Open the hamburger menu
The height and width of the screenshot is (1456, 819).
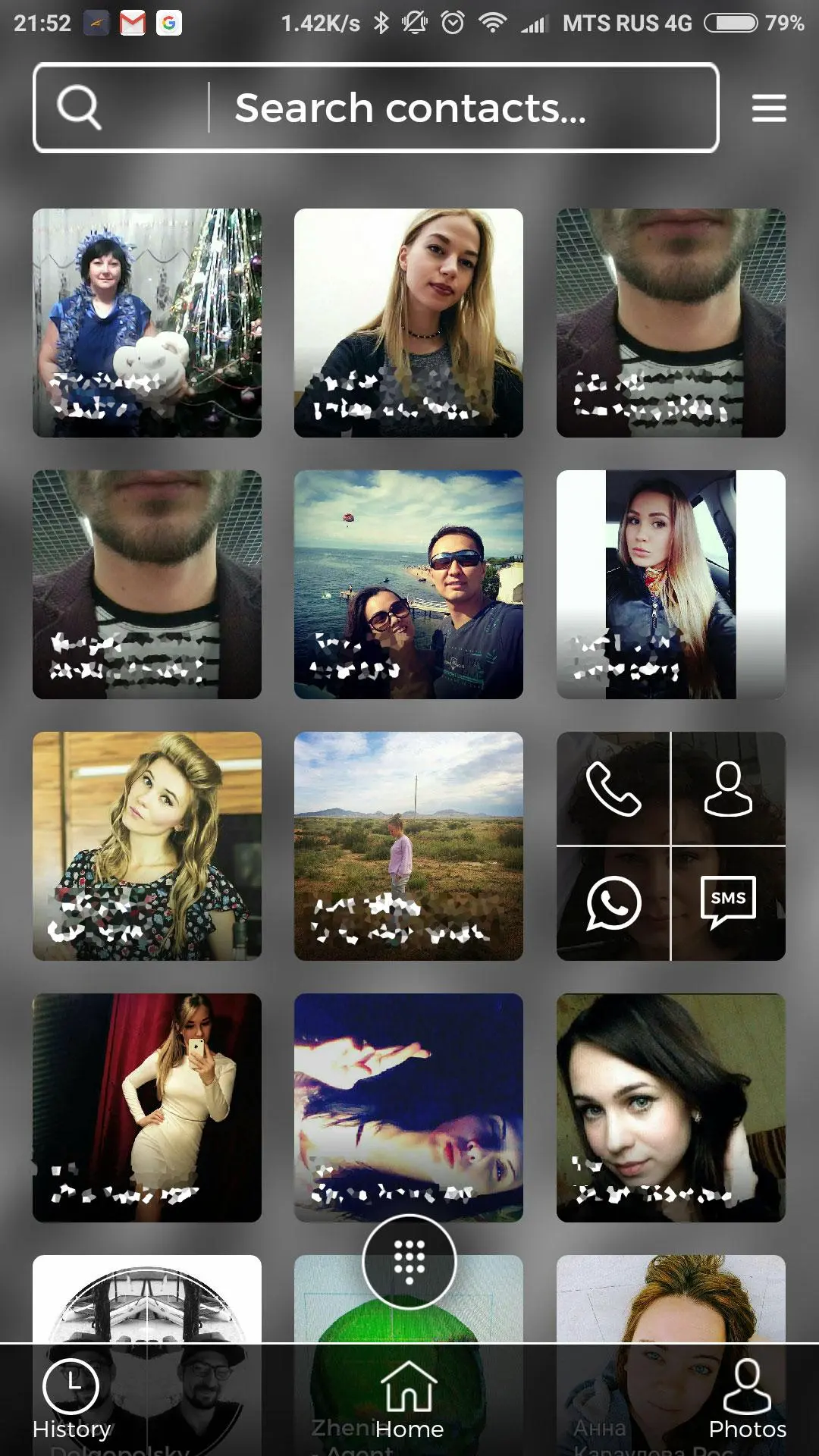pos(768,108)
